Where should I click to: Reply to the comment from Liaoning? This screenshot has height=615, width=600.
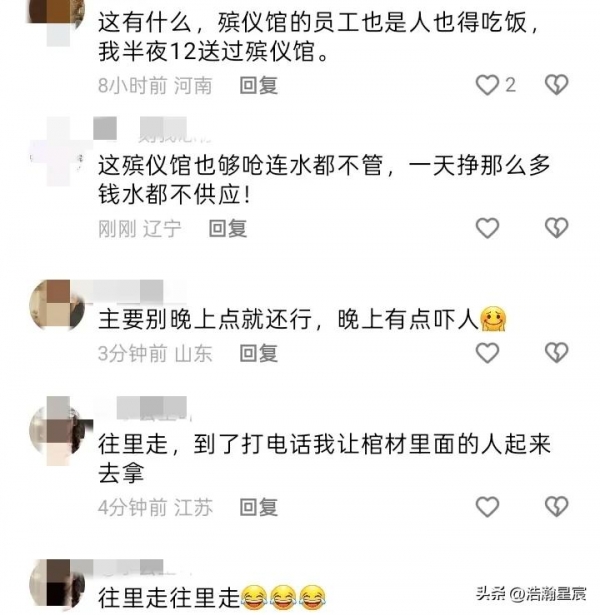pos(227,228)
